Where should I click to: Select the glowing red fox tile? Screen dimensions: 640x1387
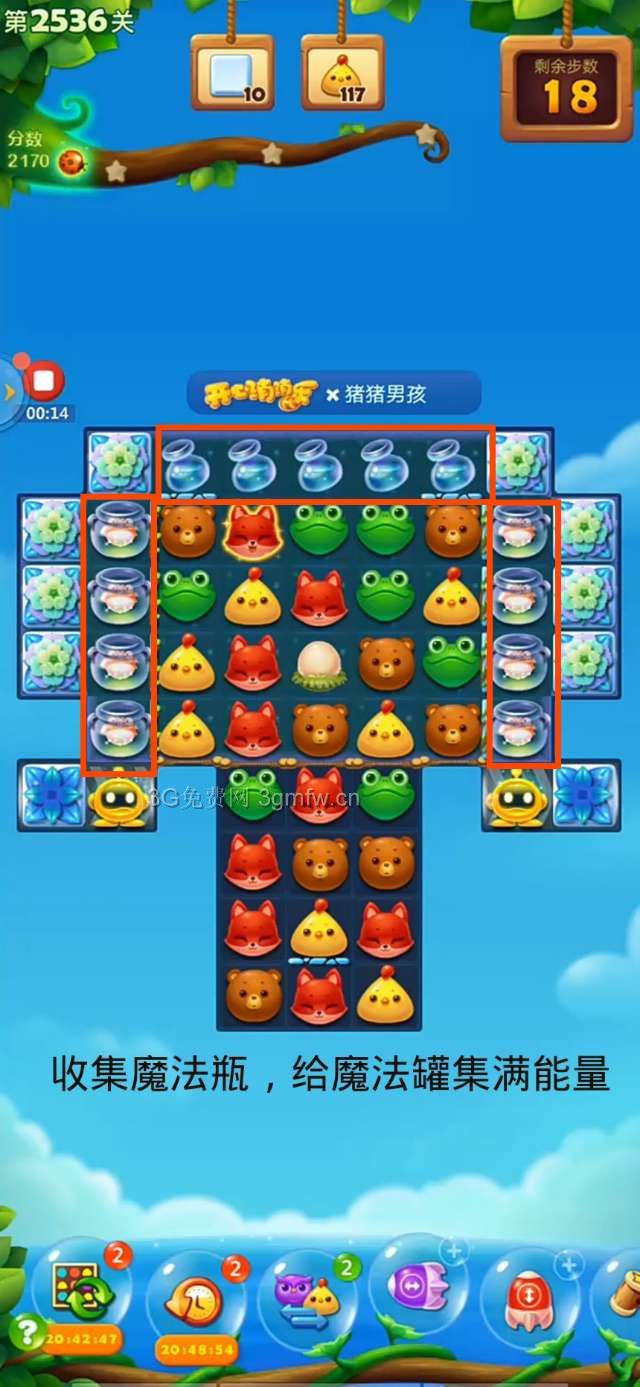(x=254, y=531)
